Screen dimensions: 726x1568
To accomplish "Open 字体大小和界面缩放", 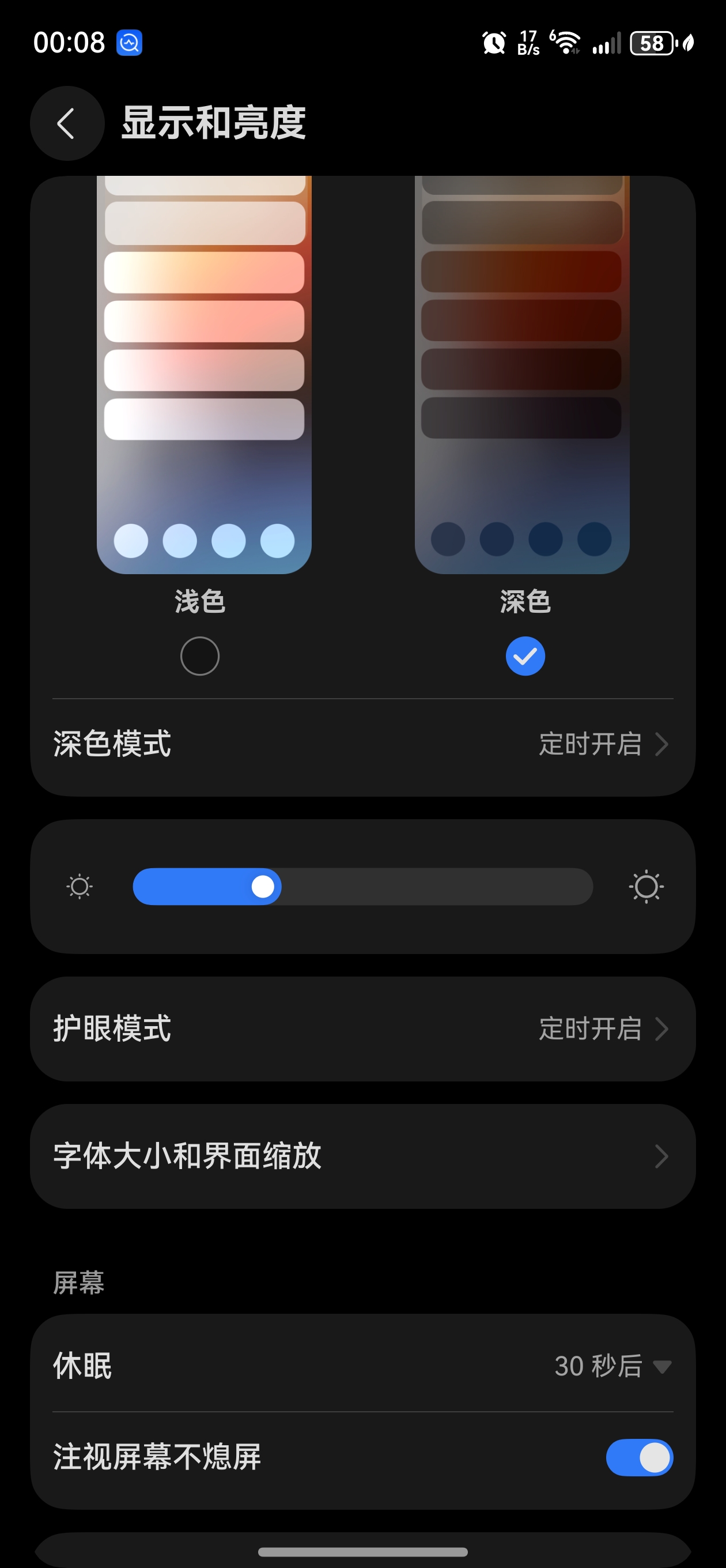I will [x=362, y=1156].
